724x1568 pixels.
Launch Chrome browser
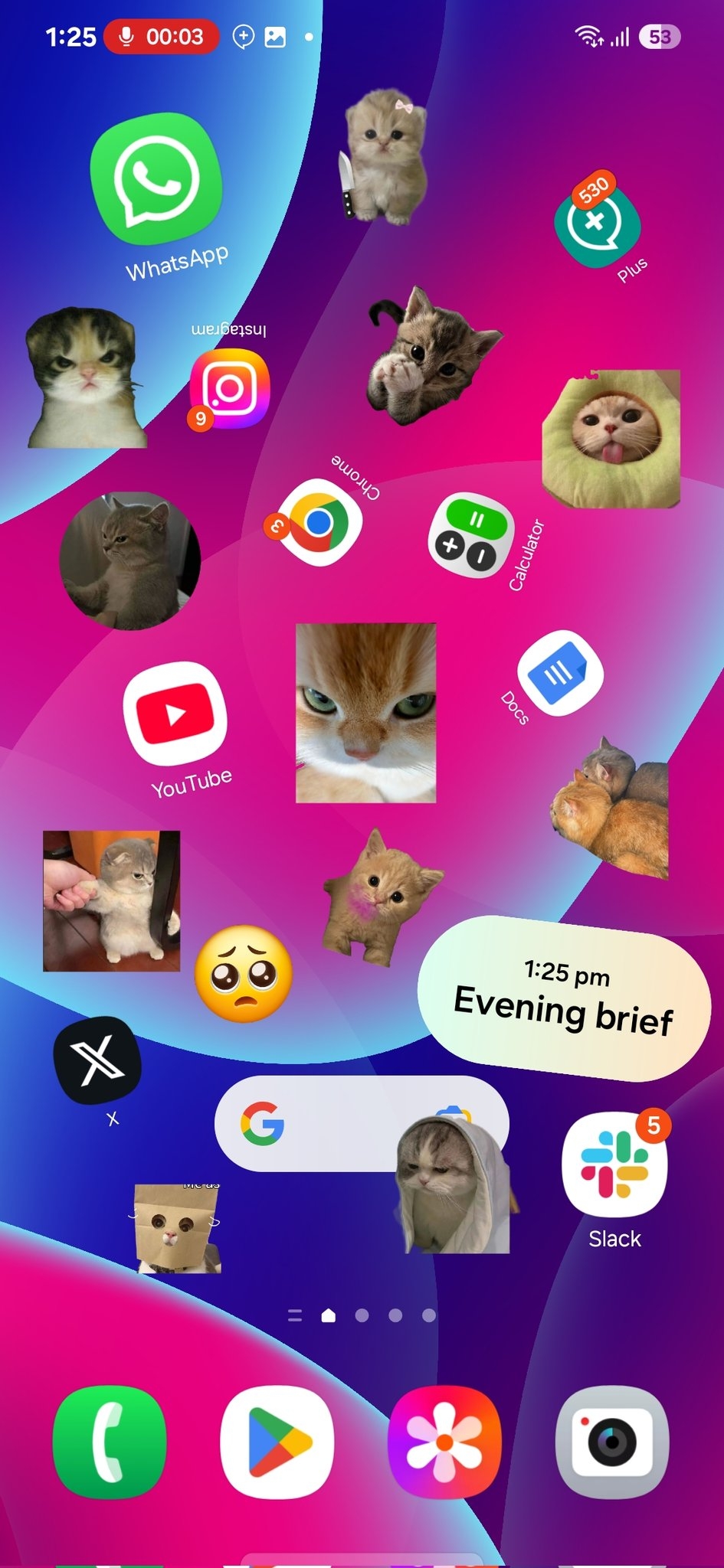[319, 522]
